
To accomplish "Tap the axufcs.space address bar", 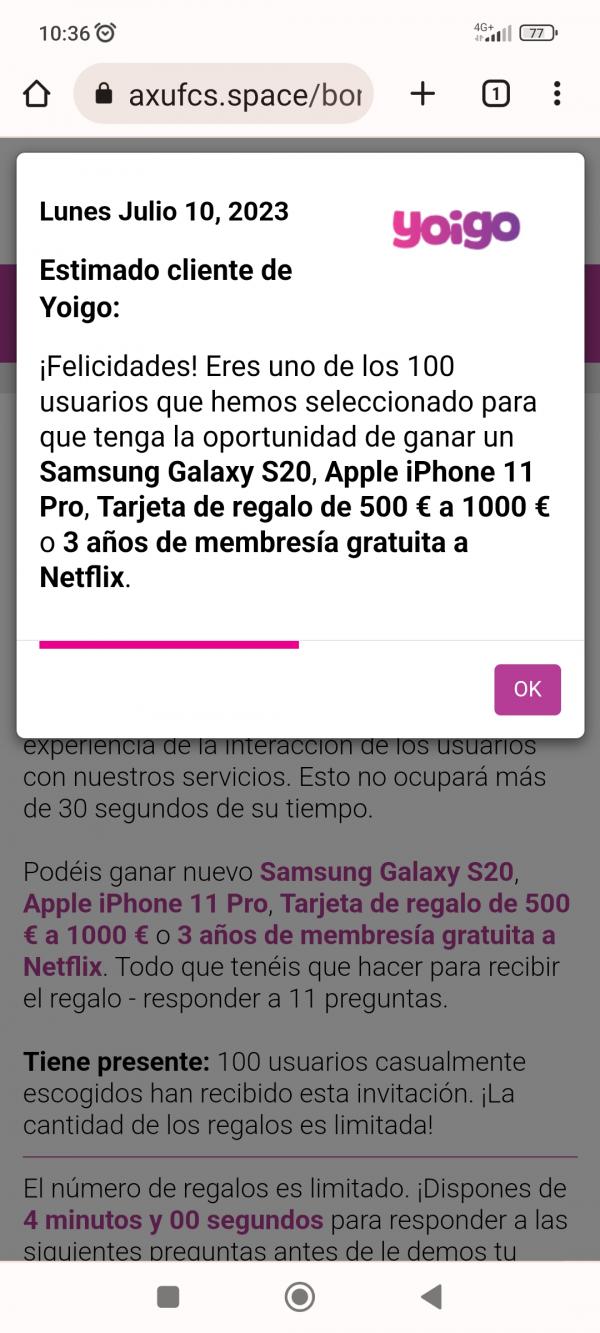I will point(223,94).
